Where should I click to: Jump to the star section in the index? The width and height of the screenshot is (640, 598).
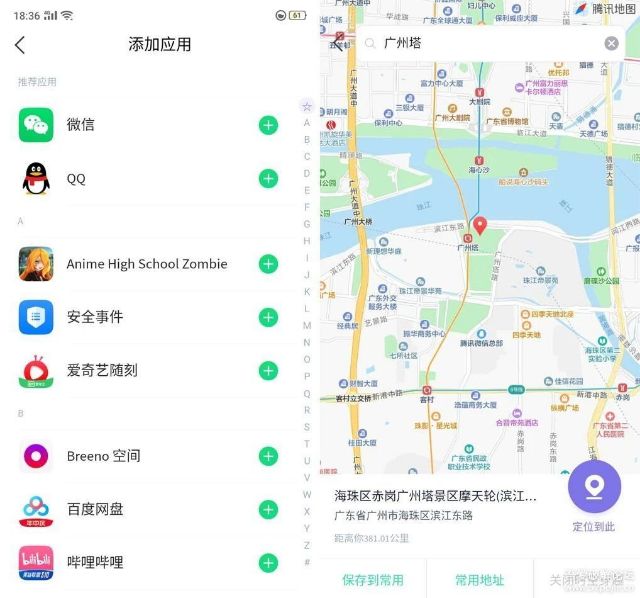307,105
